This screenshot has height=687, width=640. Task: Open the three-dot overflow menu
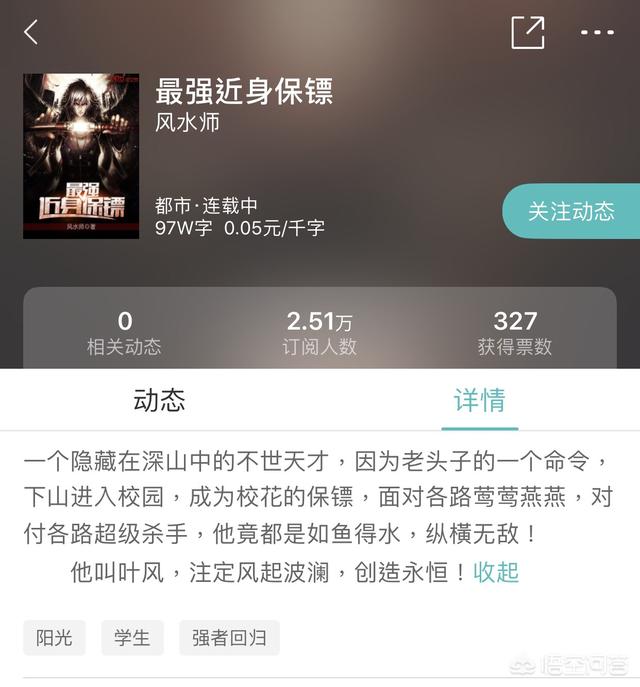click(597, 32)
